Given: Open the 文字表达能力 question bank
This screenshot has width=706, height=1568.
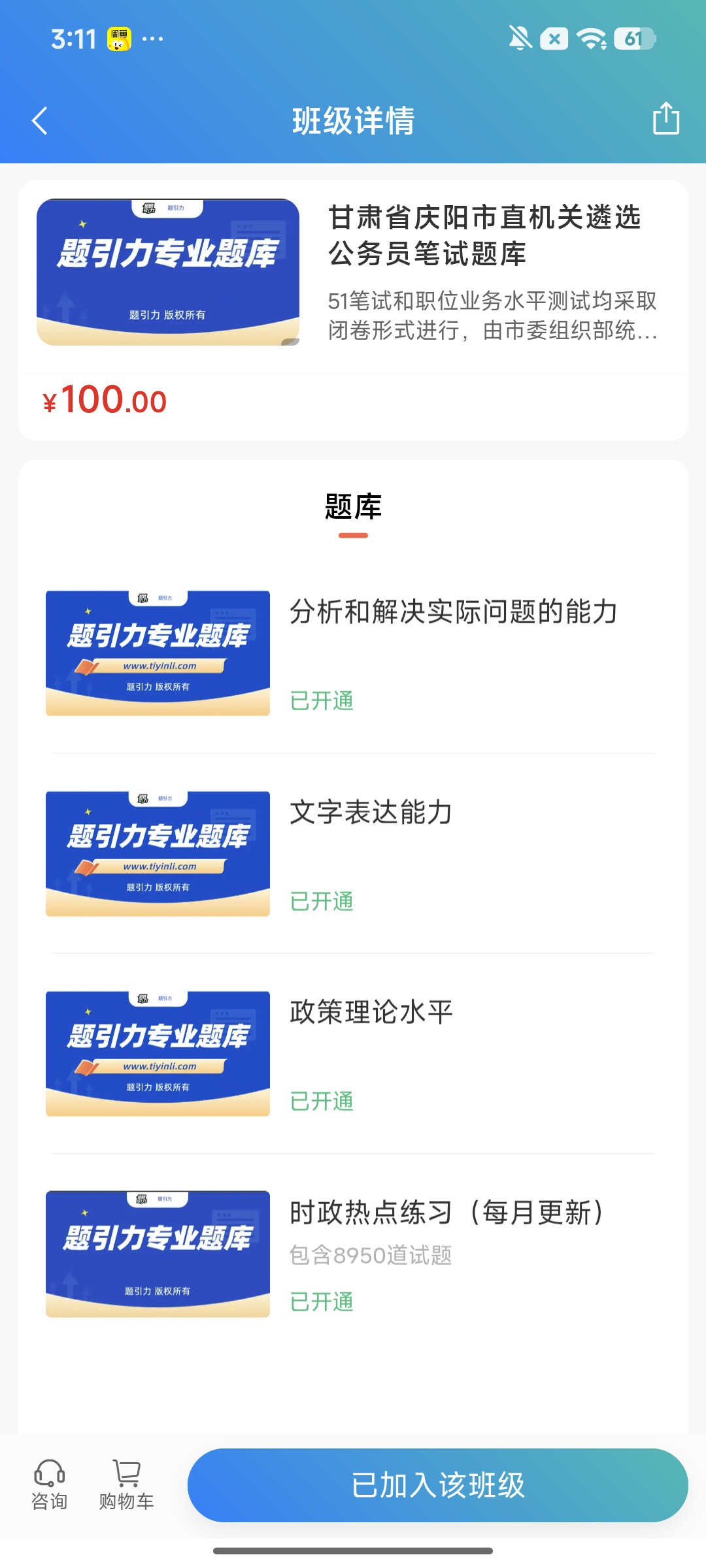Looking at the screenshot, I should [353, 853].
